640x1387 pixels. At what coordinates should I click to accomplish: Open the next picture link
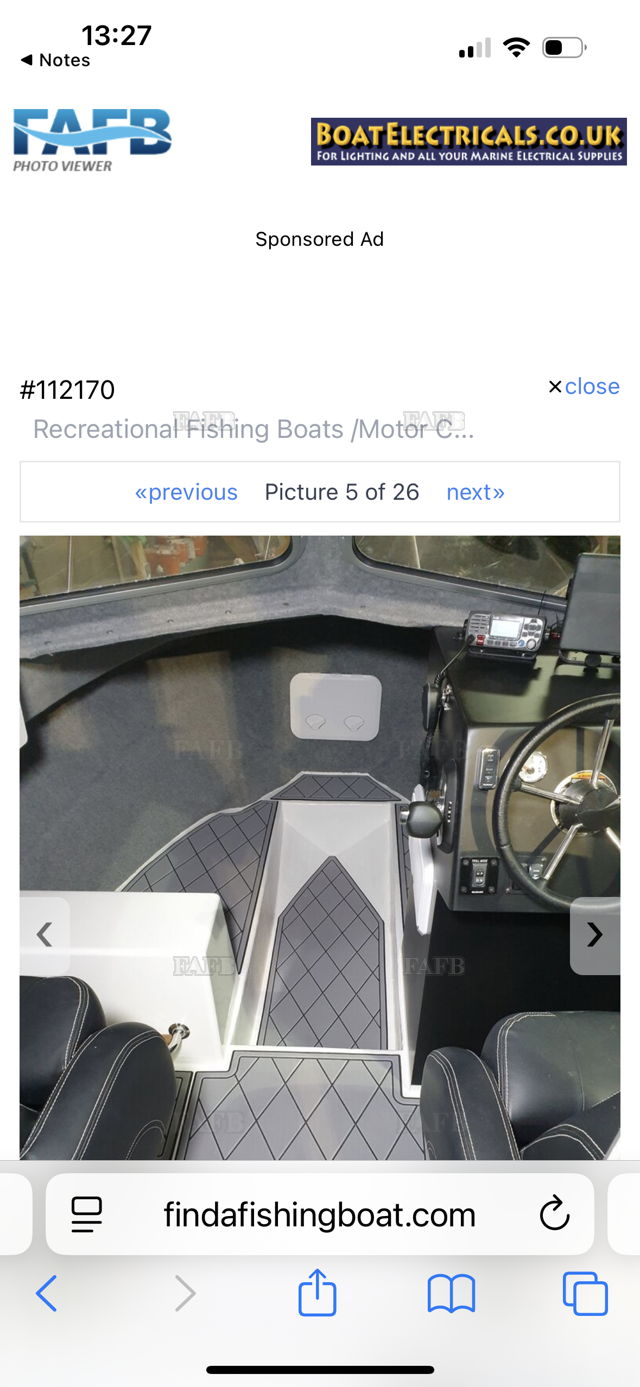coord(475,492)
